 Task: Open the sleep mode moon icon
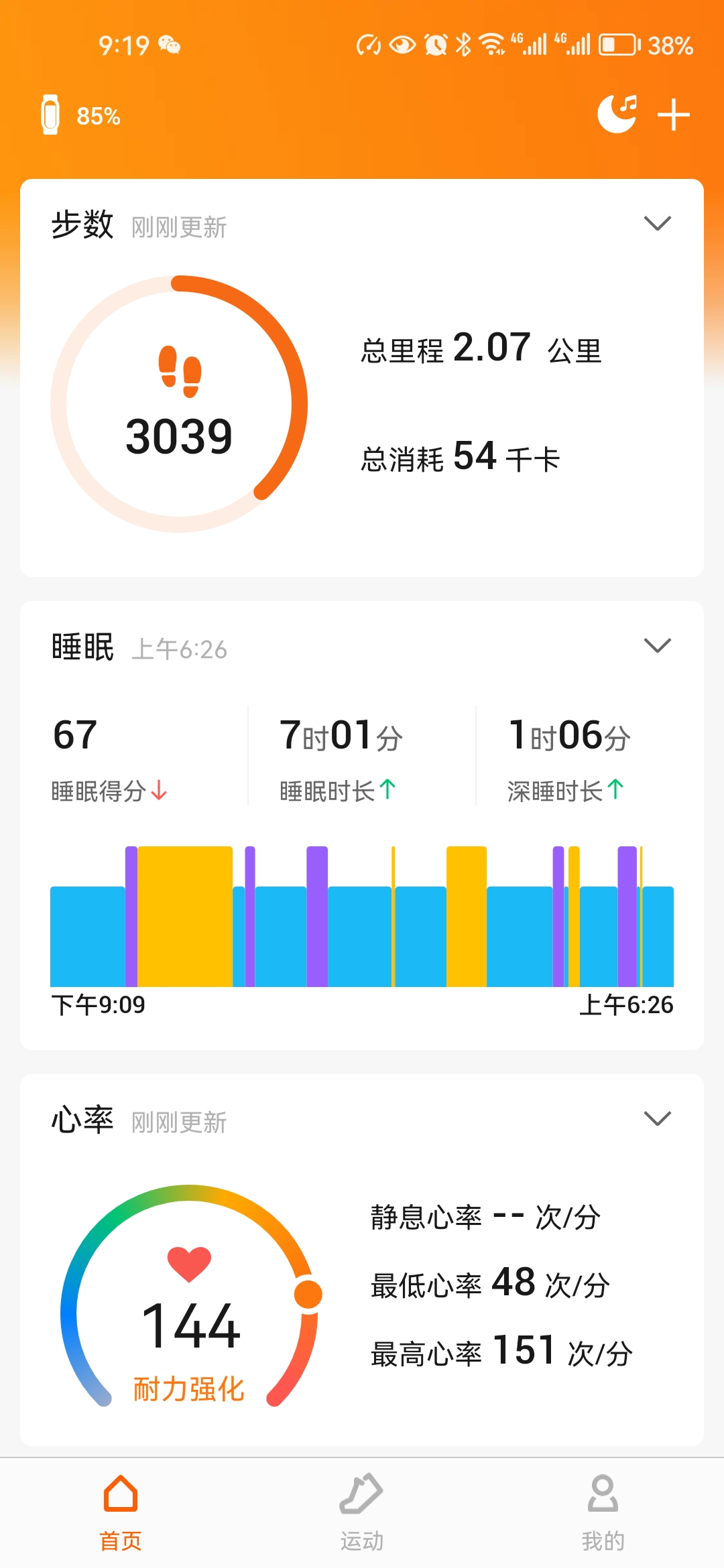[615, 114]
